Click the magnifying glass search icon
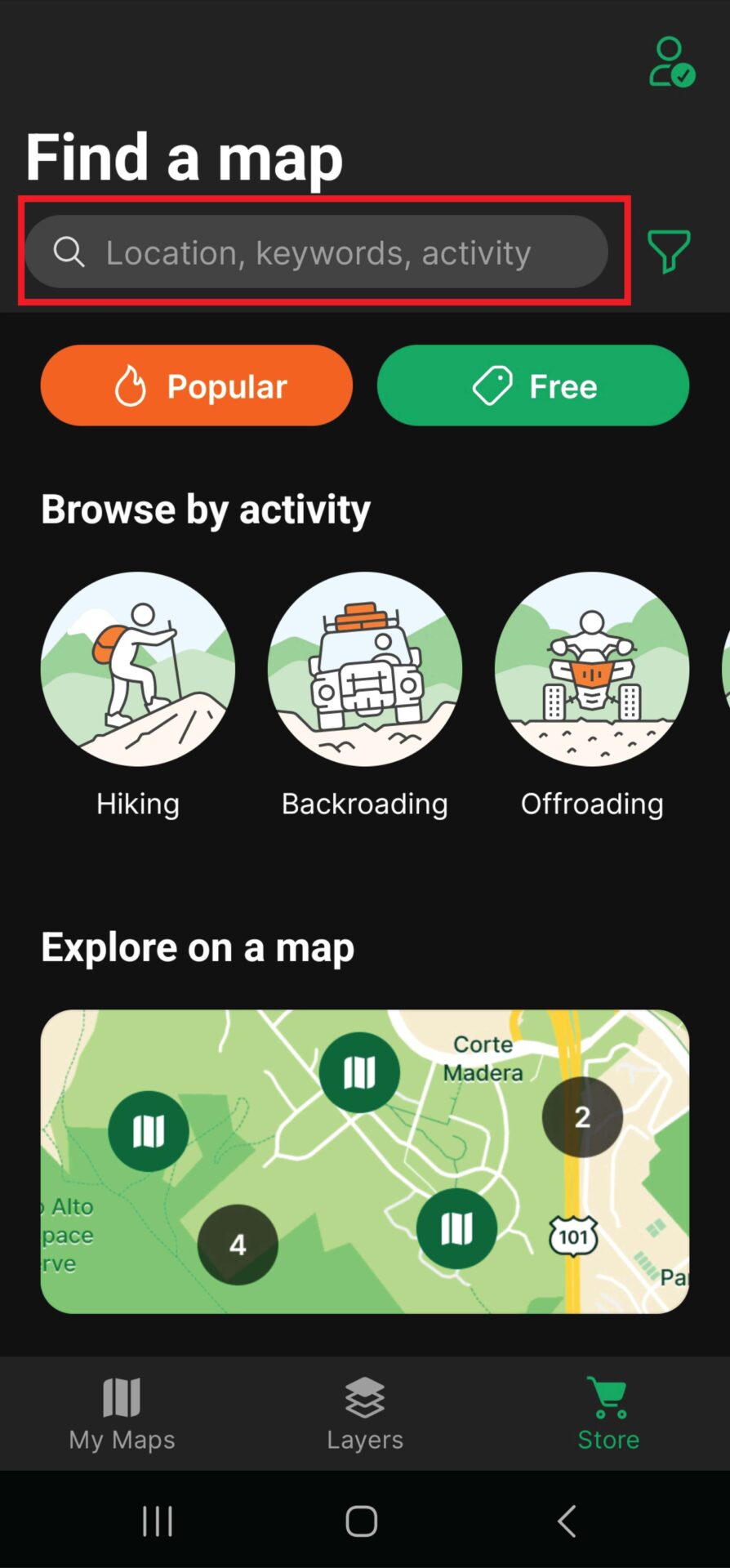Image resolution: width=730 pixels, height=1568 pixels. point(69,252)
